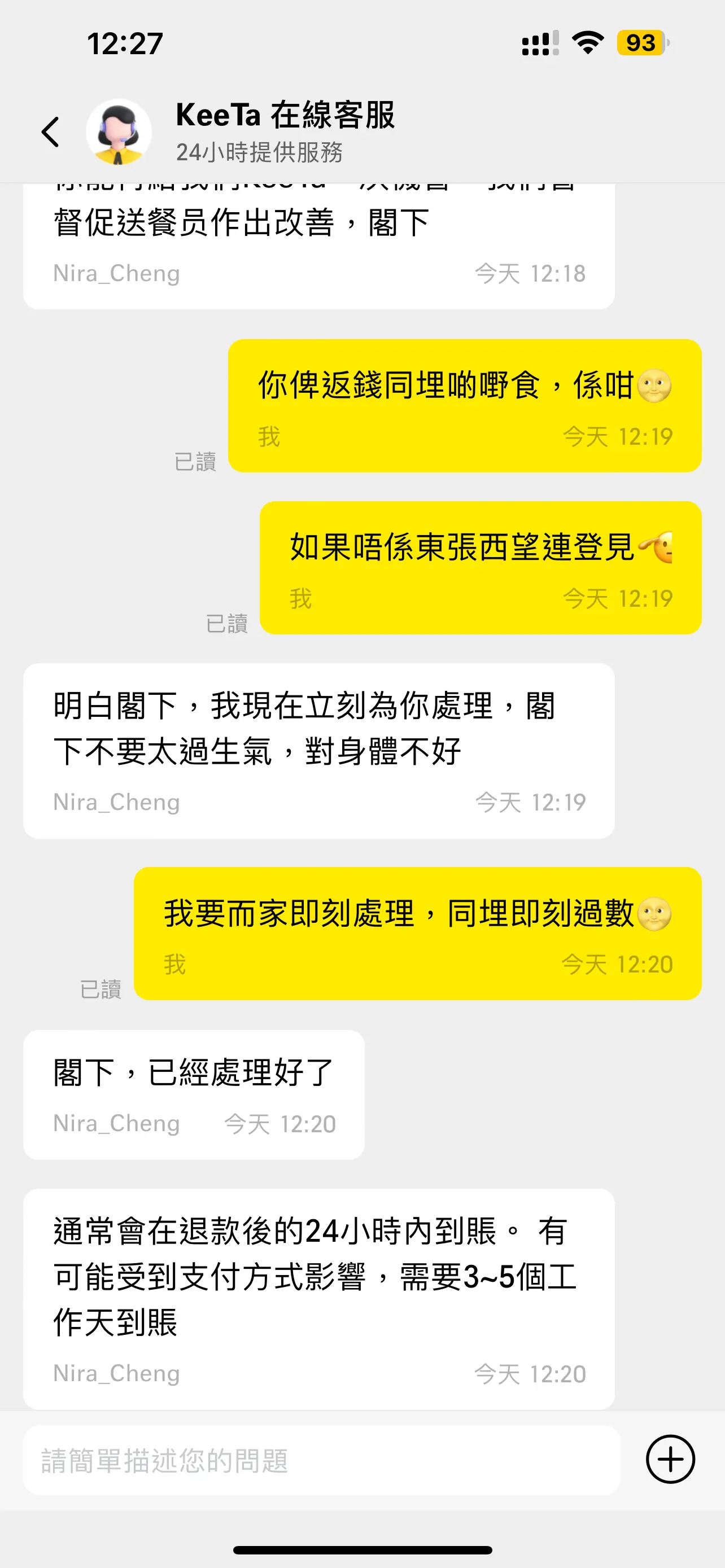Tap the plus attachment button

(670, 1460)
